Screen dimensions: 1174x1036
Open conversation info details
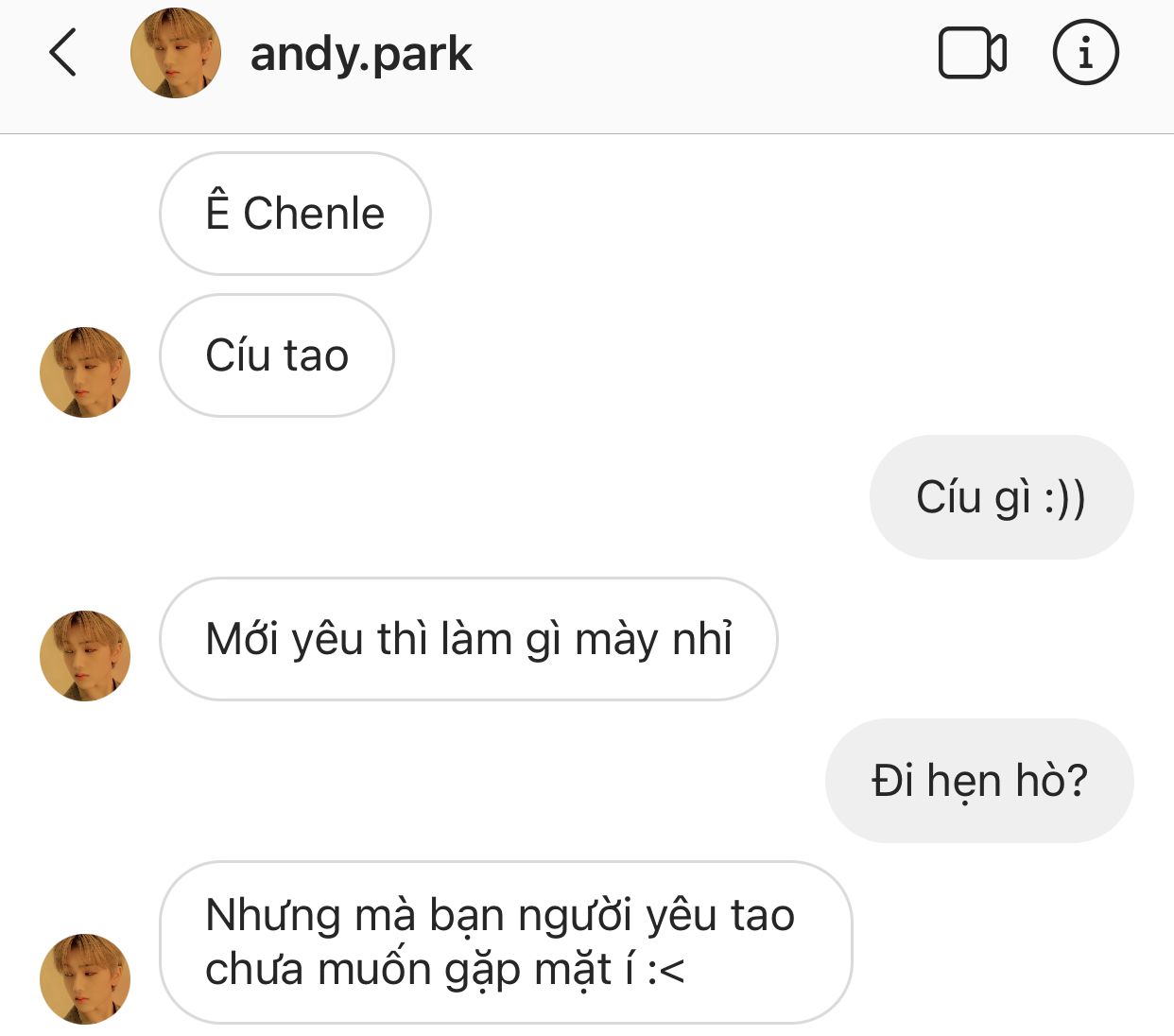1085,53
